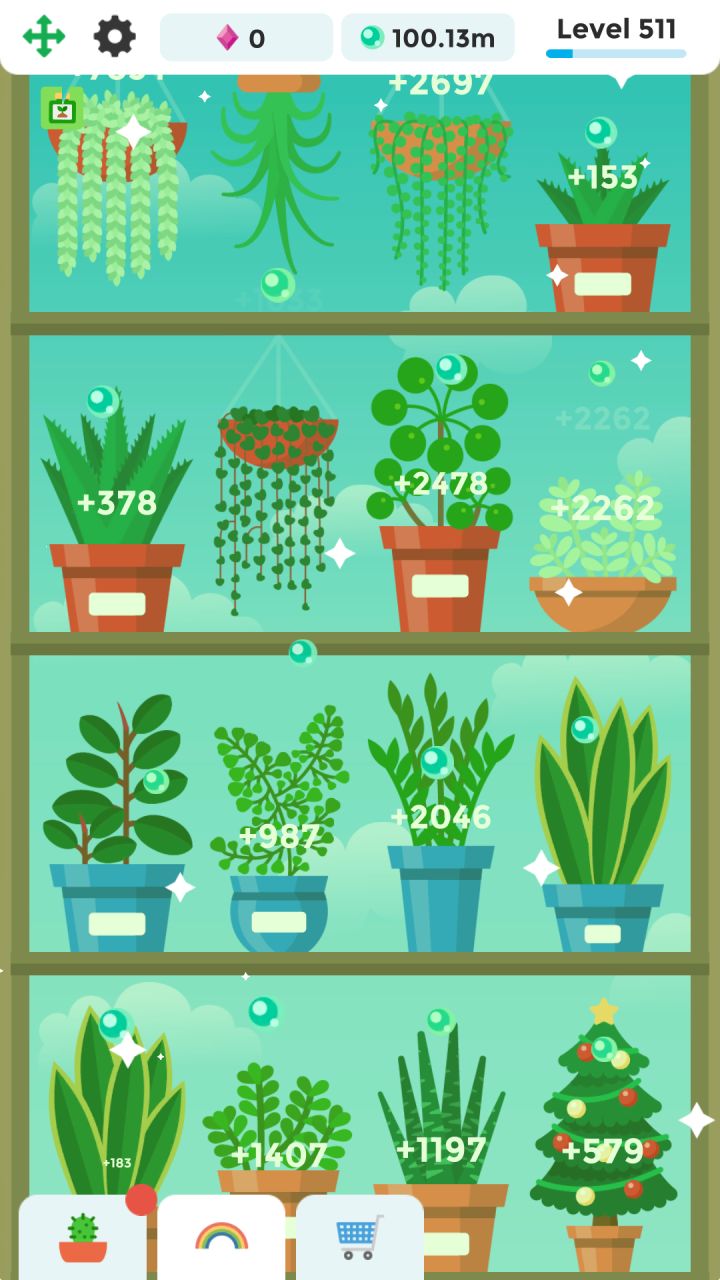This screenshot has height=1280, width=720.
Task: Tap the green gift icon on top shelf
Action: coord(62,108)
